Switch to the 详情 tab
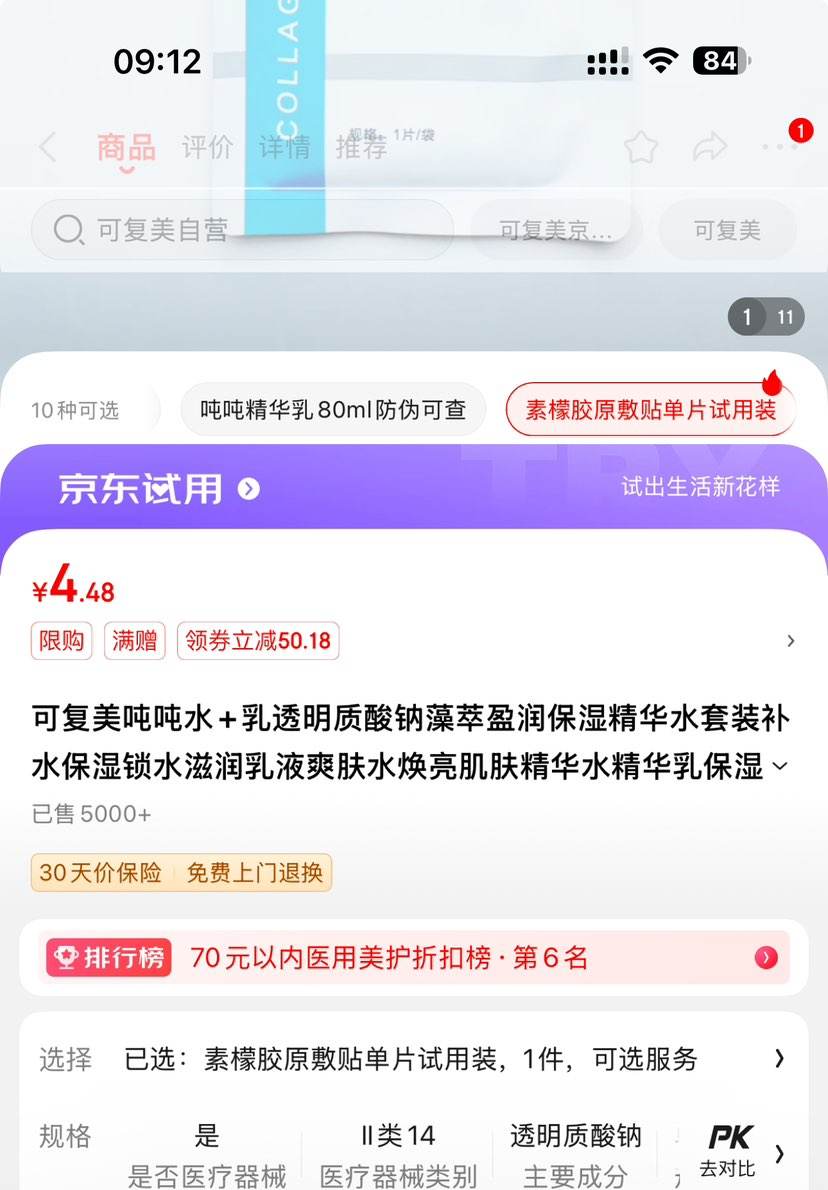The image size is (828, 1190). point(285,148)
